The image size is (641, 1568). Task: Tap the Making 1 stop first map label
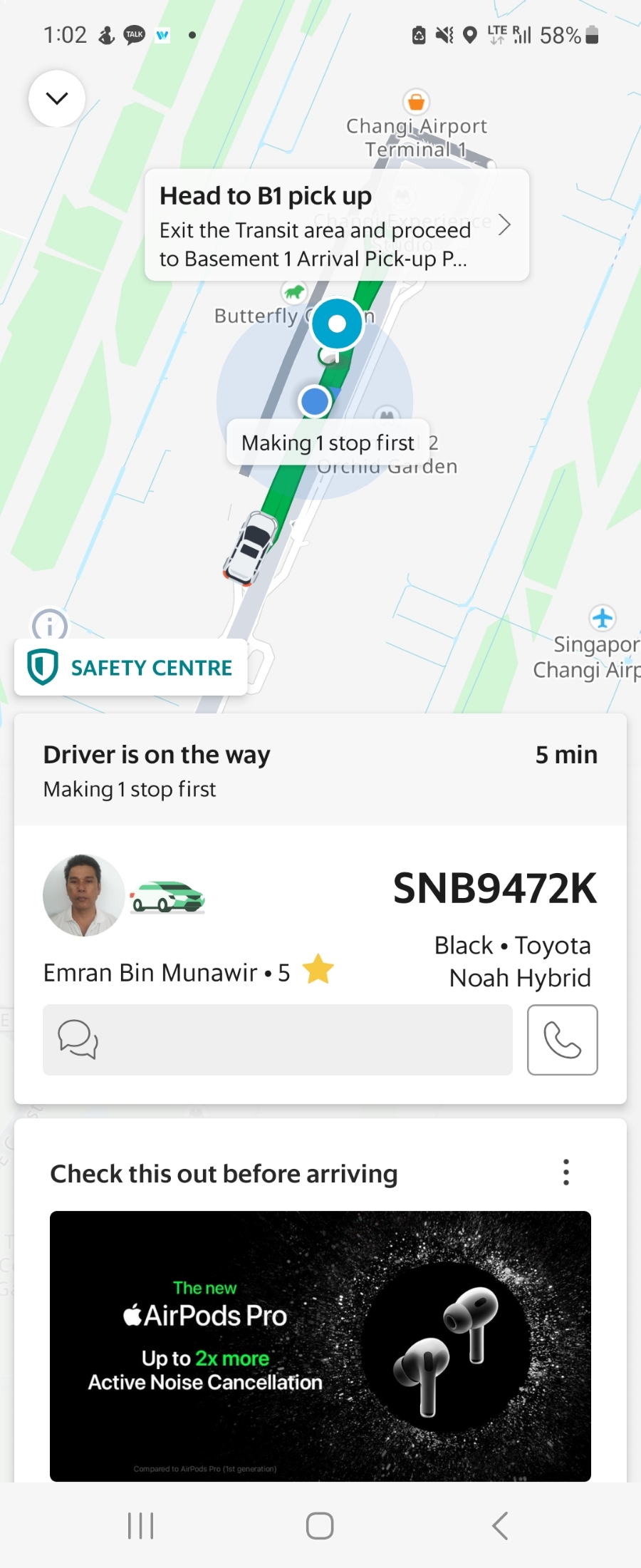pos(328,443)
